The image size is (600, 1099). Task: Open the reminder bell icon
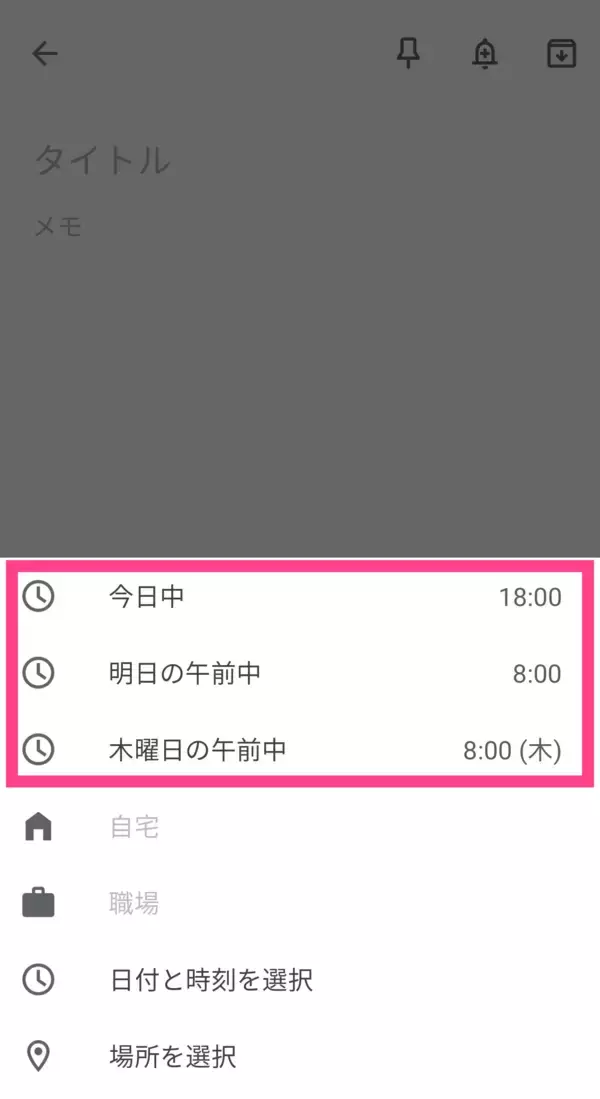(485, 55)
